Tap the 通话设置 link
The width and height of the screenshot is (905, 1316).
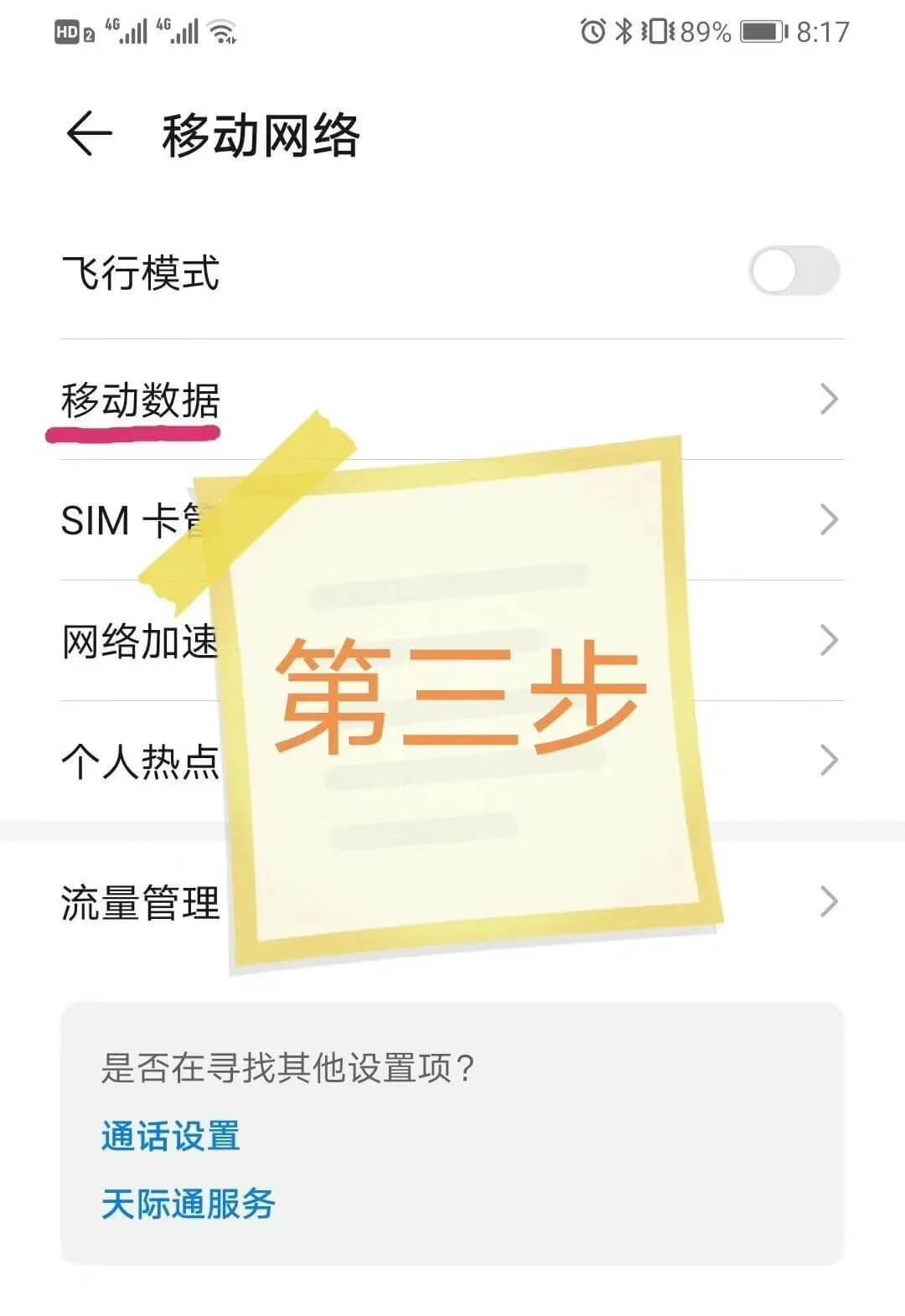tap(171, 1137)
